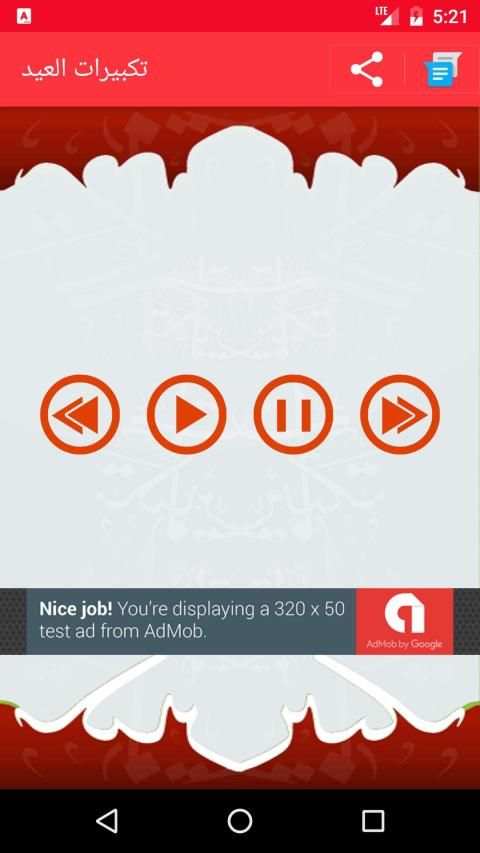Play the takbeerat audio

click(x=187, y=415)
